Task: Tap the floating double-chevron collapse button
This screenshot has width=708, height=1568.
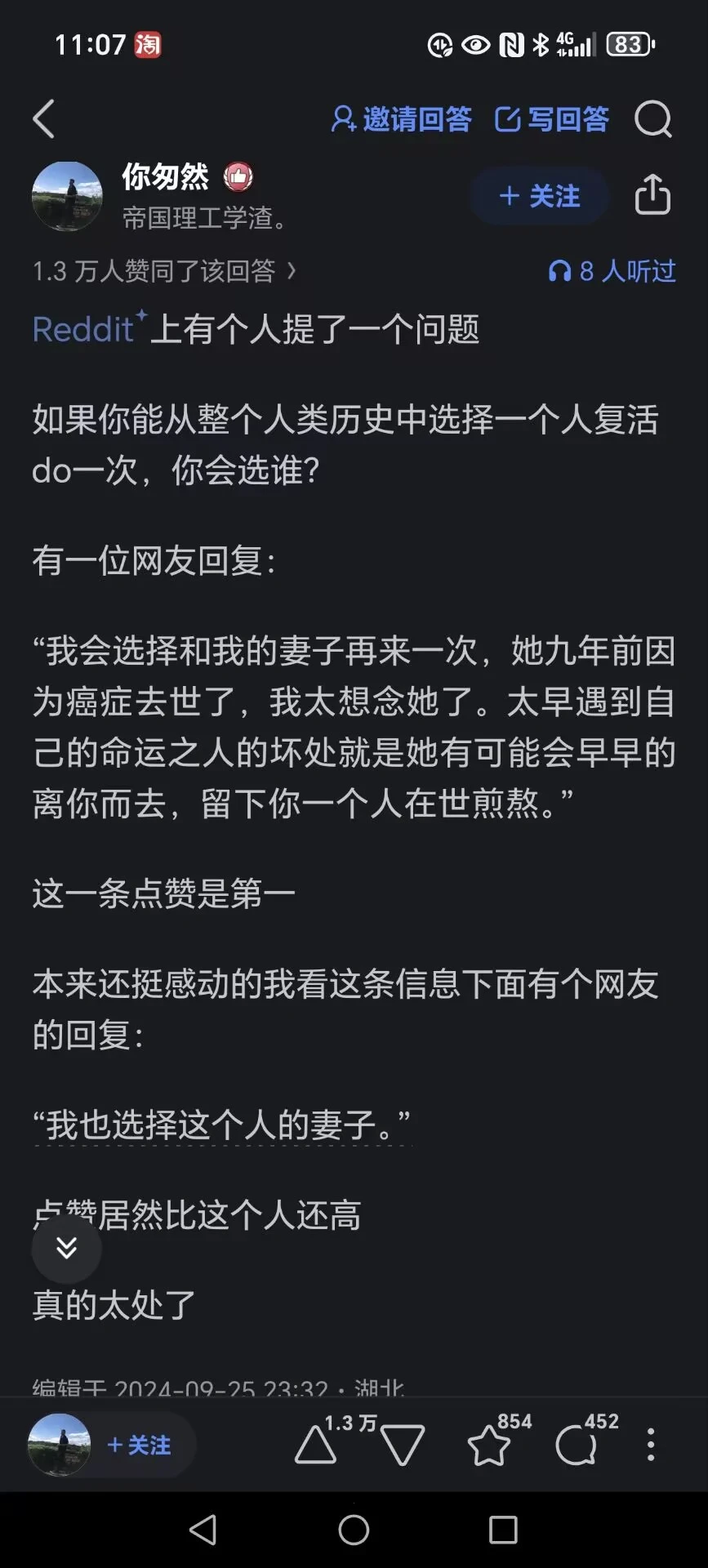Action: (x=67, y=1248)
